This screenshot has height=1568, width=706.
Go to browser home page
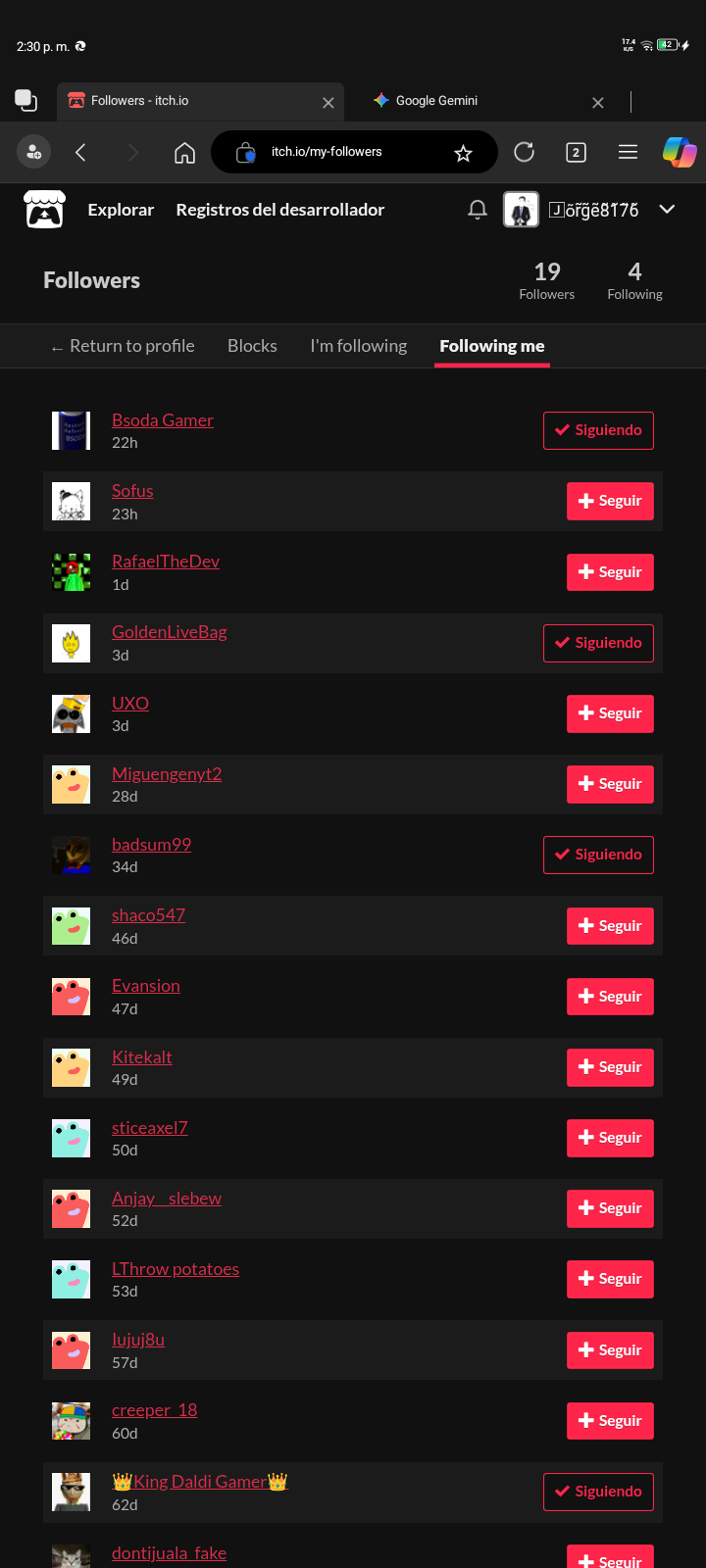pyautogui.click(x=184, y=153)
